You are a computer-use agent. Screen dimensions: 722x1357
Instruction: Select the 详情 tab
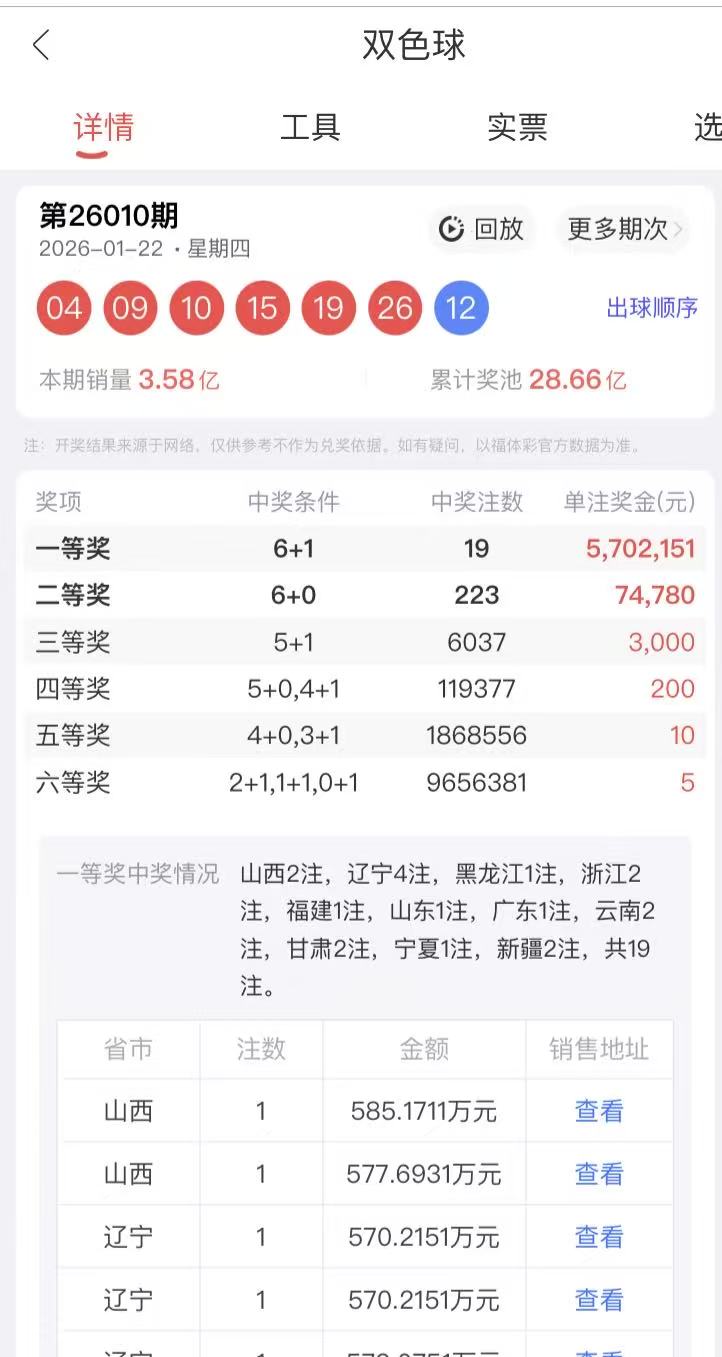[x=103, y=127]
